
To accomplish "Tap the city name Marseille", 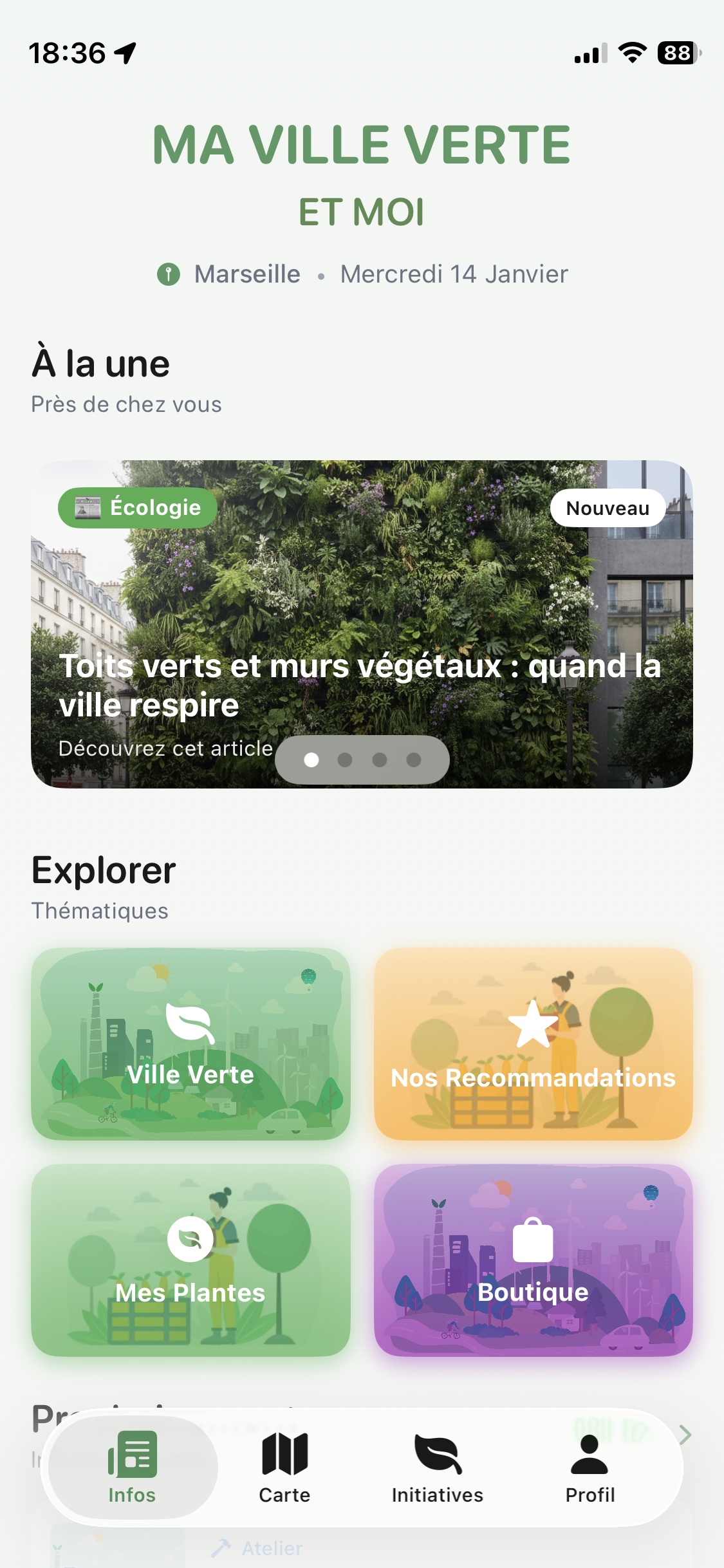I will pos(247,273).
